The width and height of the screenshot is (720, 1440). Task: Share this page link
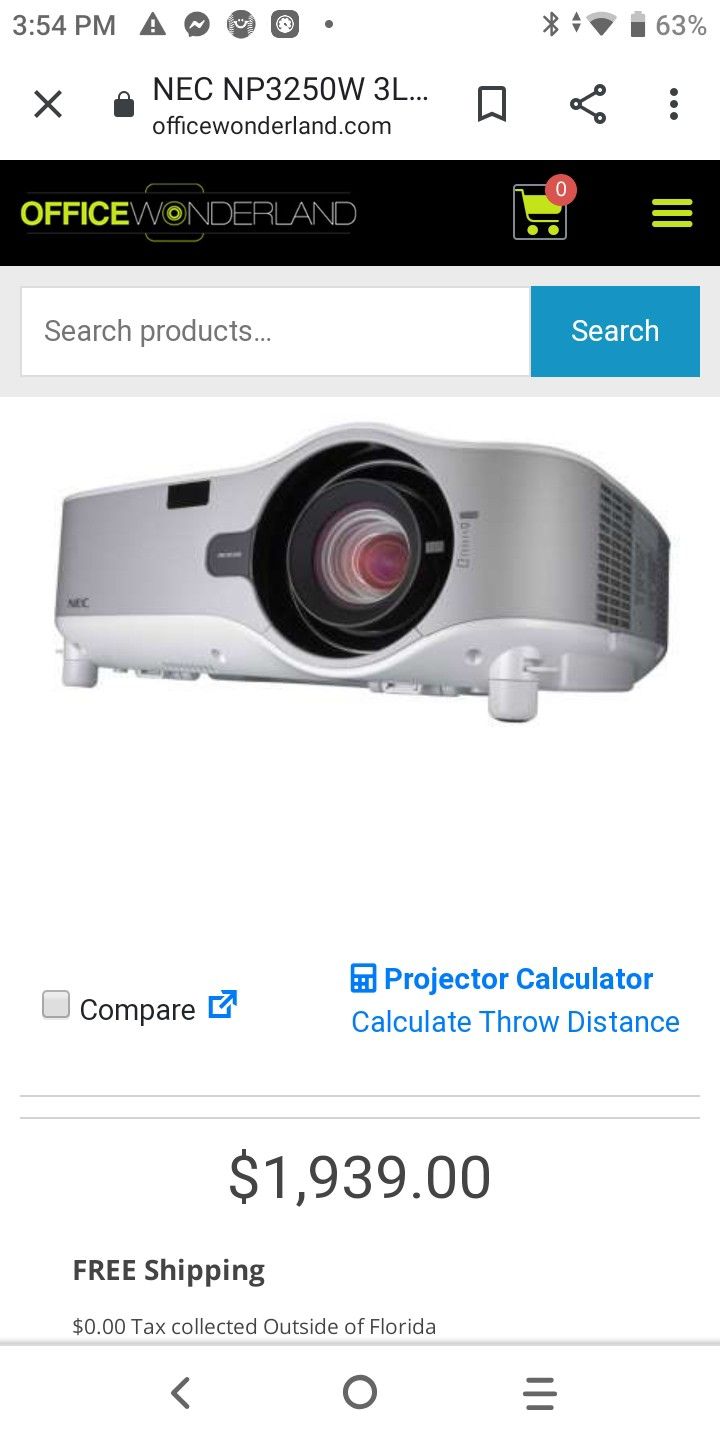(588, 104)
